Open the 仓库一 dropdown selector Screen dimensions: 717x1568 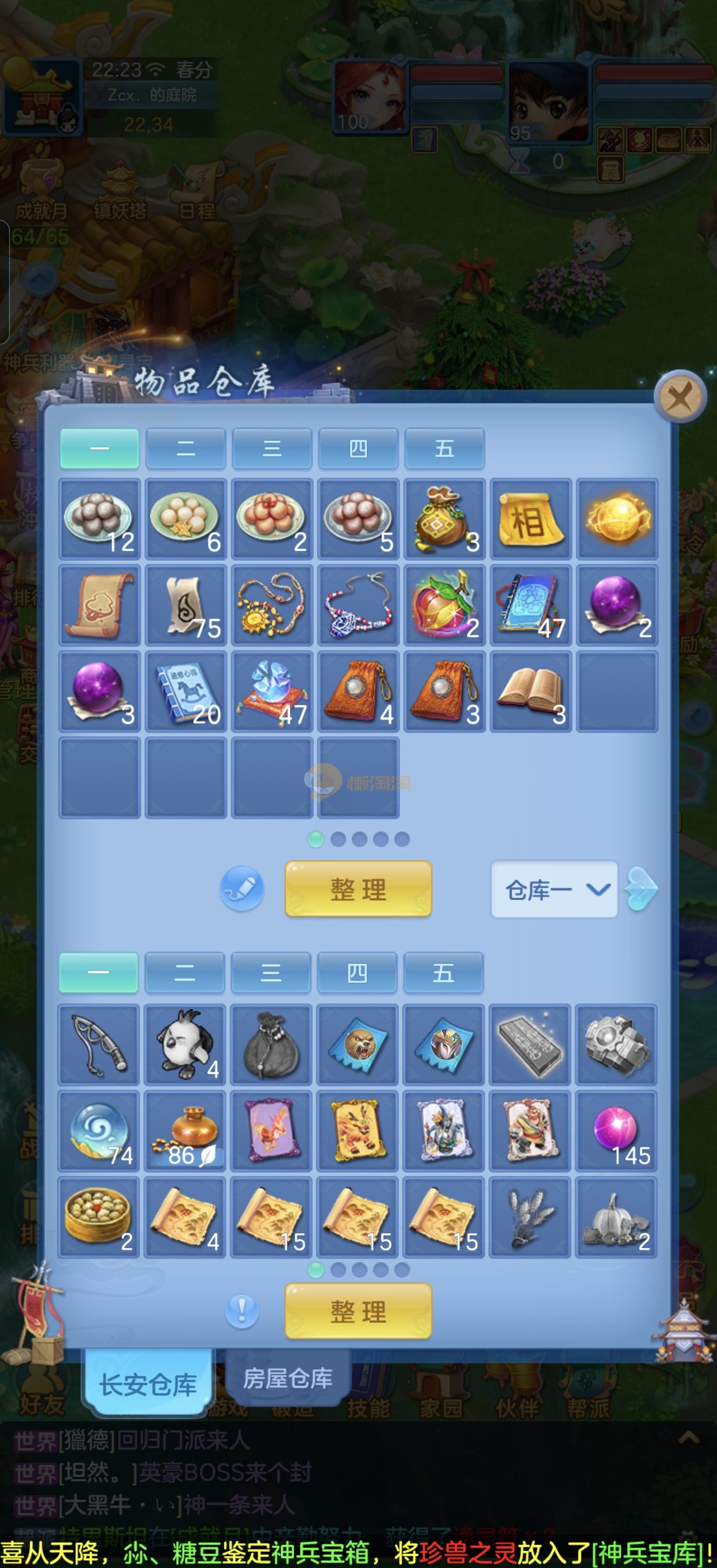554,889
